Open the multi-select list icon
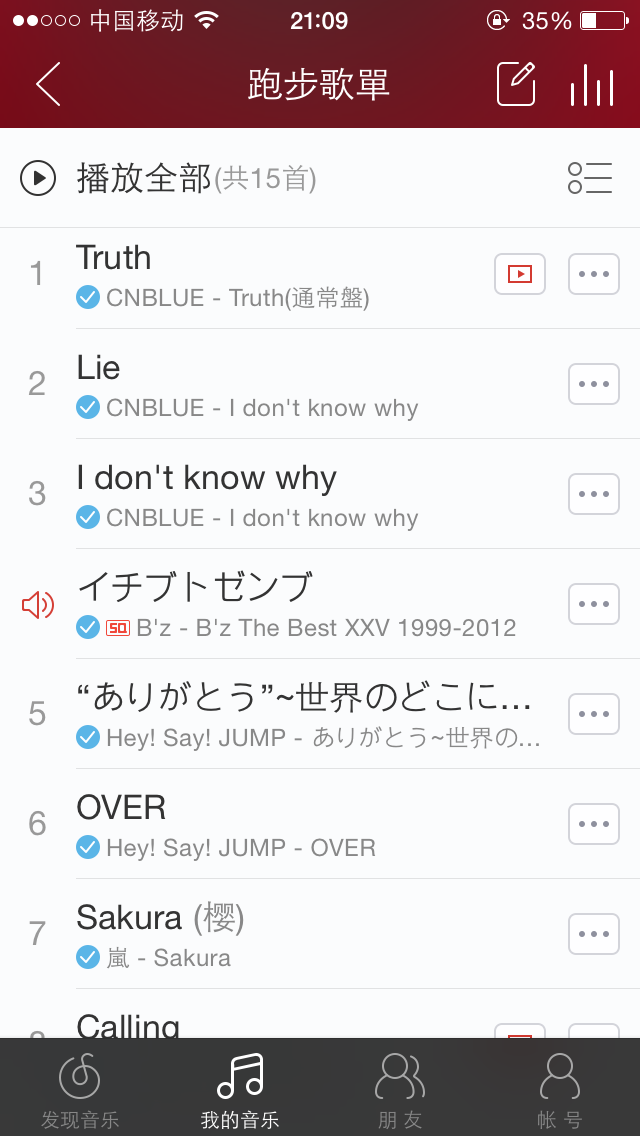Screen dimensions: 640x1136 click(x=590, y=178)
